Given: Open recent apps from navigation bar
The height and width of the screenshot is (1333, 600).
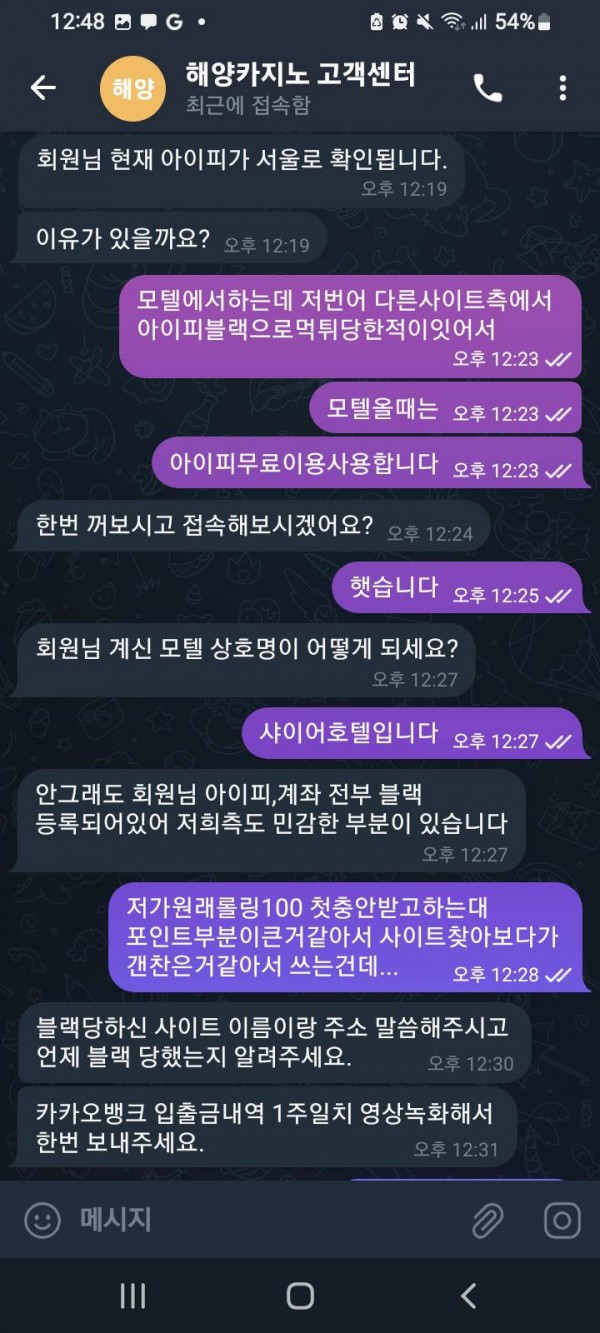Looking at the screenshot, I should (133, 1296).
